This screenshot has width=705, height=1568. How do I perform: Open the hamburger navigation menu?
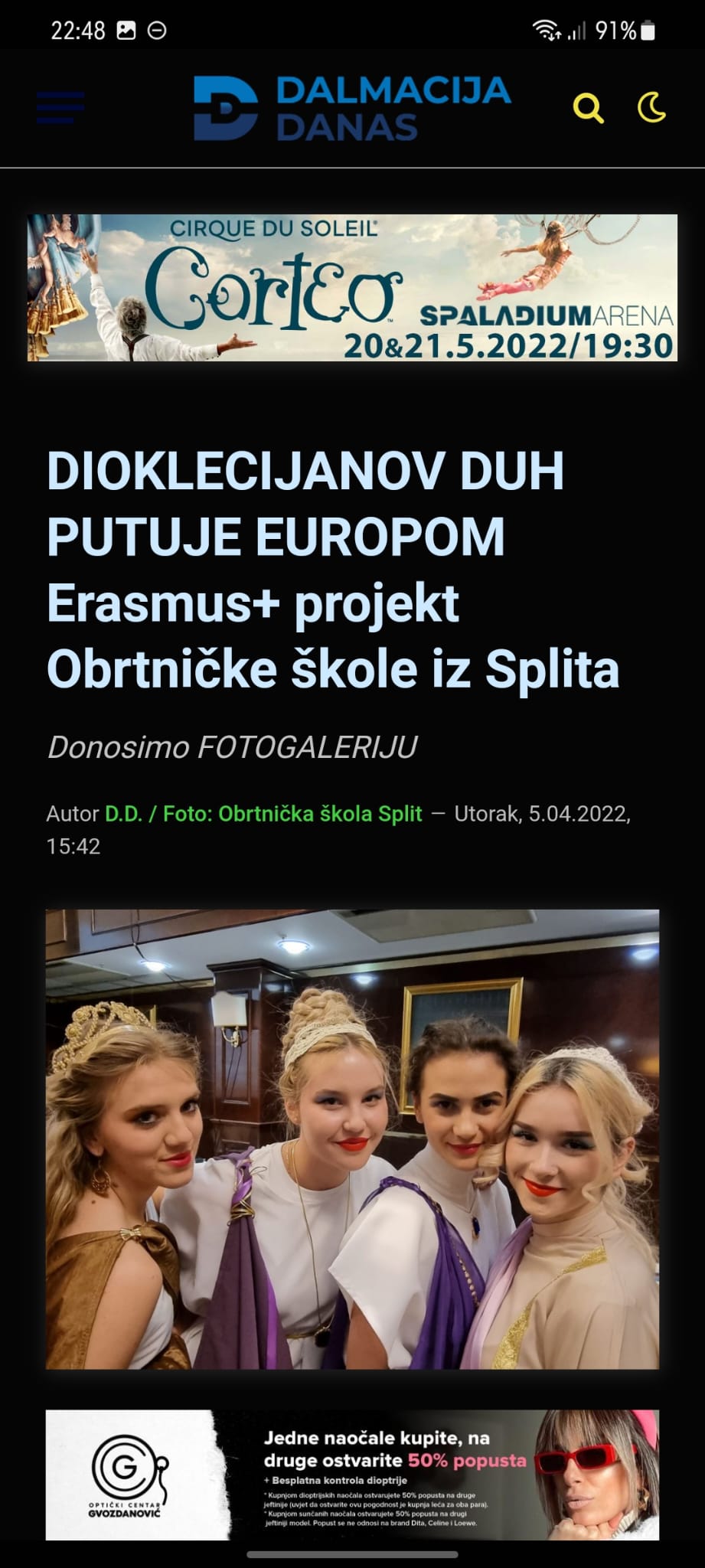[x=60, y=108]
